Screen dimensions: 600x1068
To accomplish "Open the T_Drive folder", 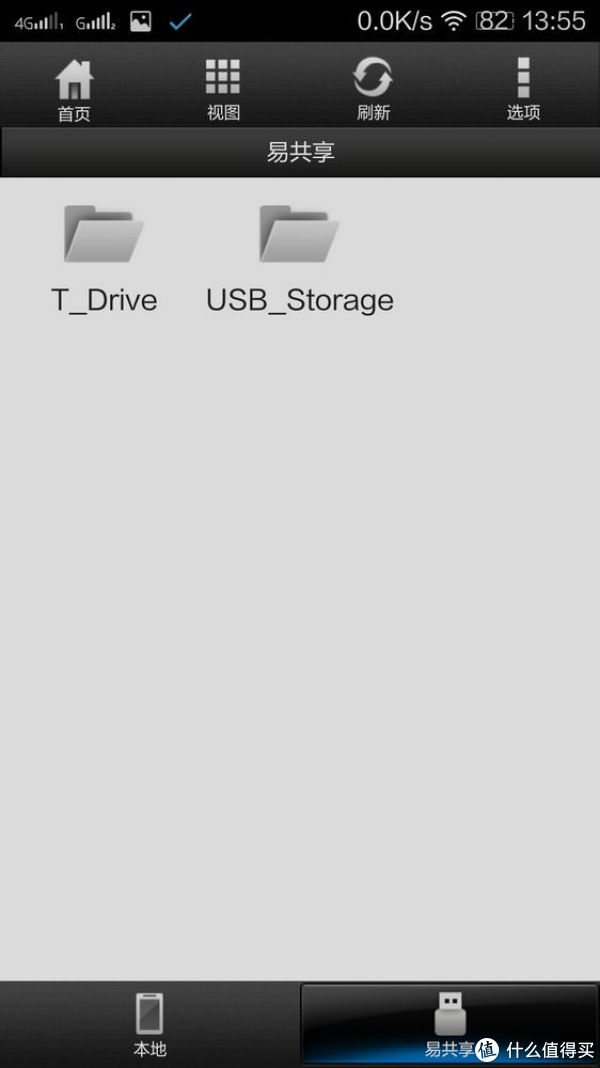I will (104, 260).
